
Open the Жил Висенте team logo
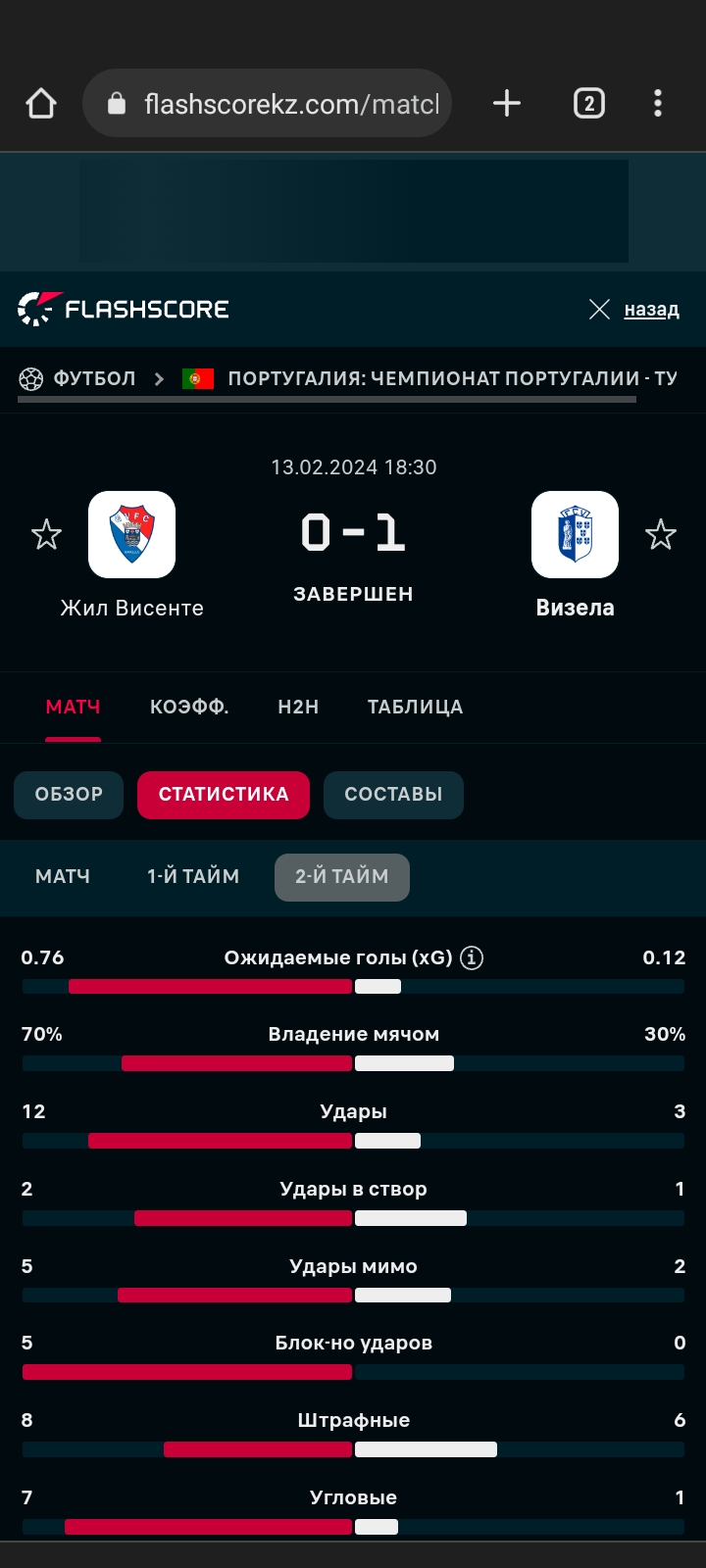(131, 535)
